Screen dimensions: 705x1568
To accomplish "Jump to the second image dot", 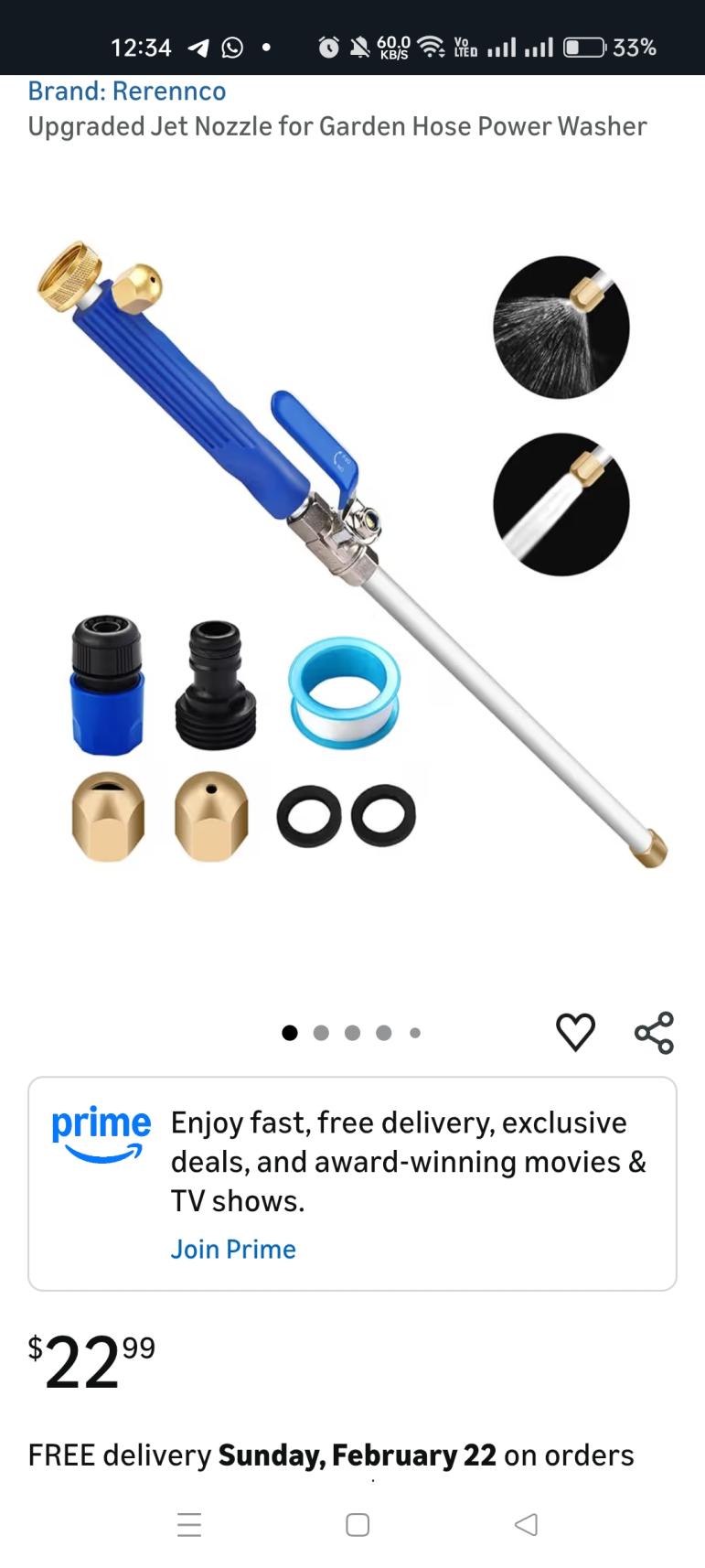I will click(x=321, y=1033).
